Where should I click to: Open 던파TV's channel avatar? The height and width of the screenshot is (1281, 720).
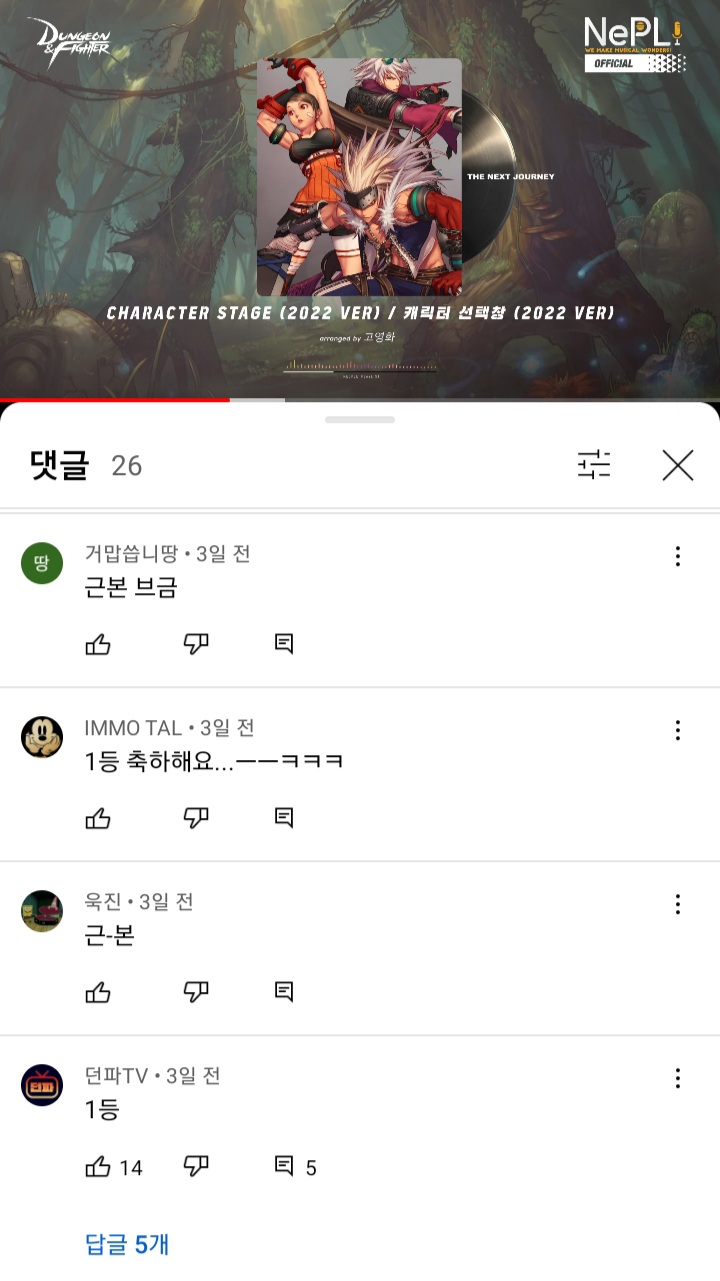click(x=42, y=1085)
